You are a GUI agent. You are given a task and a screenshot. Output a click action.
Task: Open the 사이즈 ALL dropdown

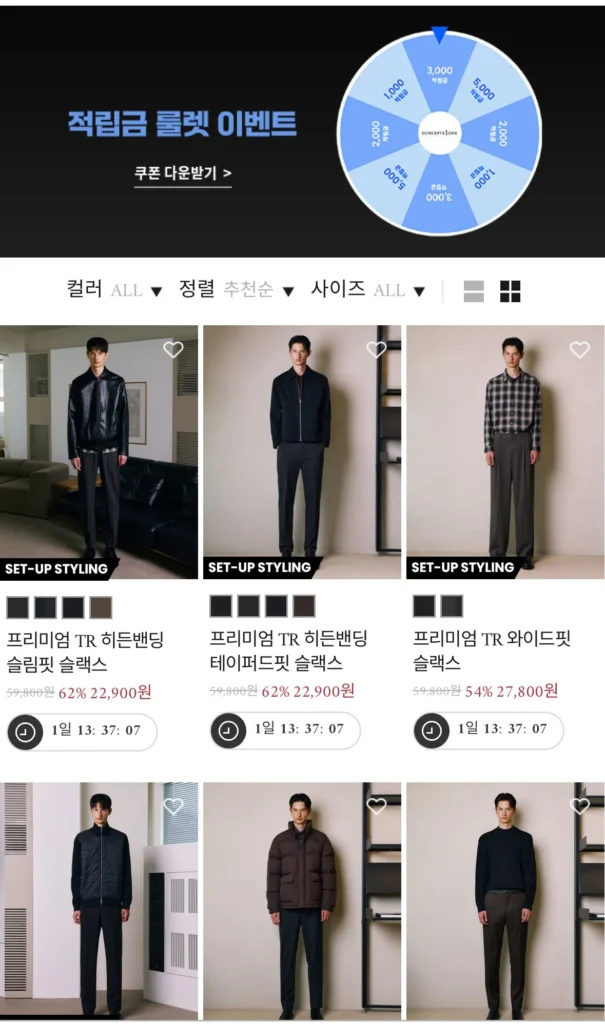click(367, 290)
